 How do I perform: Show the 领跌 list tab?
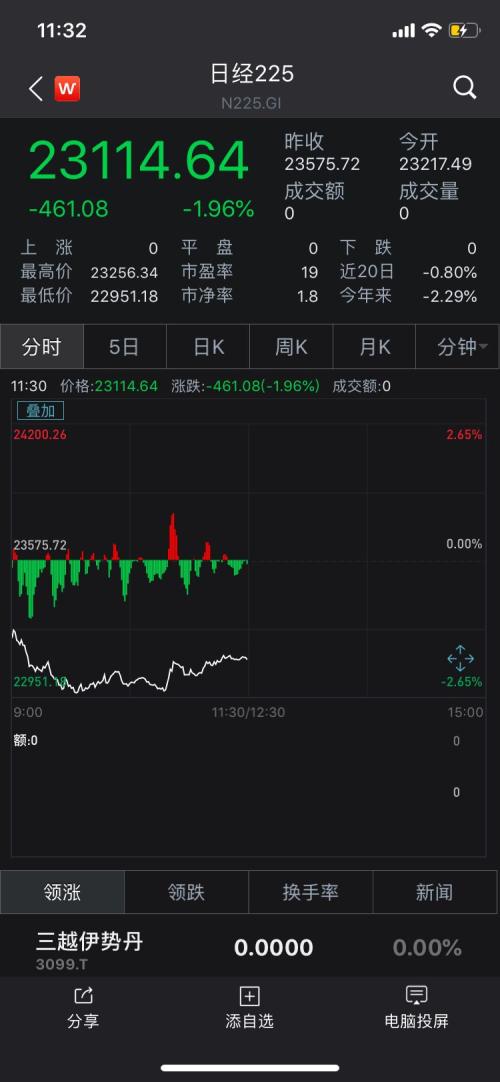click(x=187, y=892)
